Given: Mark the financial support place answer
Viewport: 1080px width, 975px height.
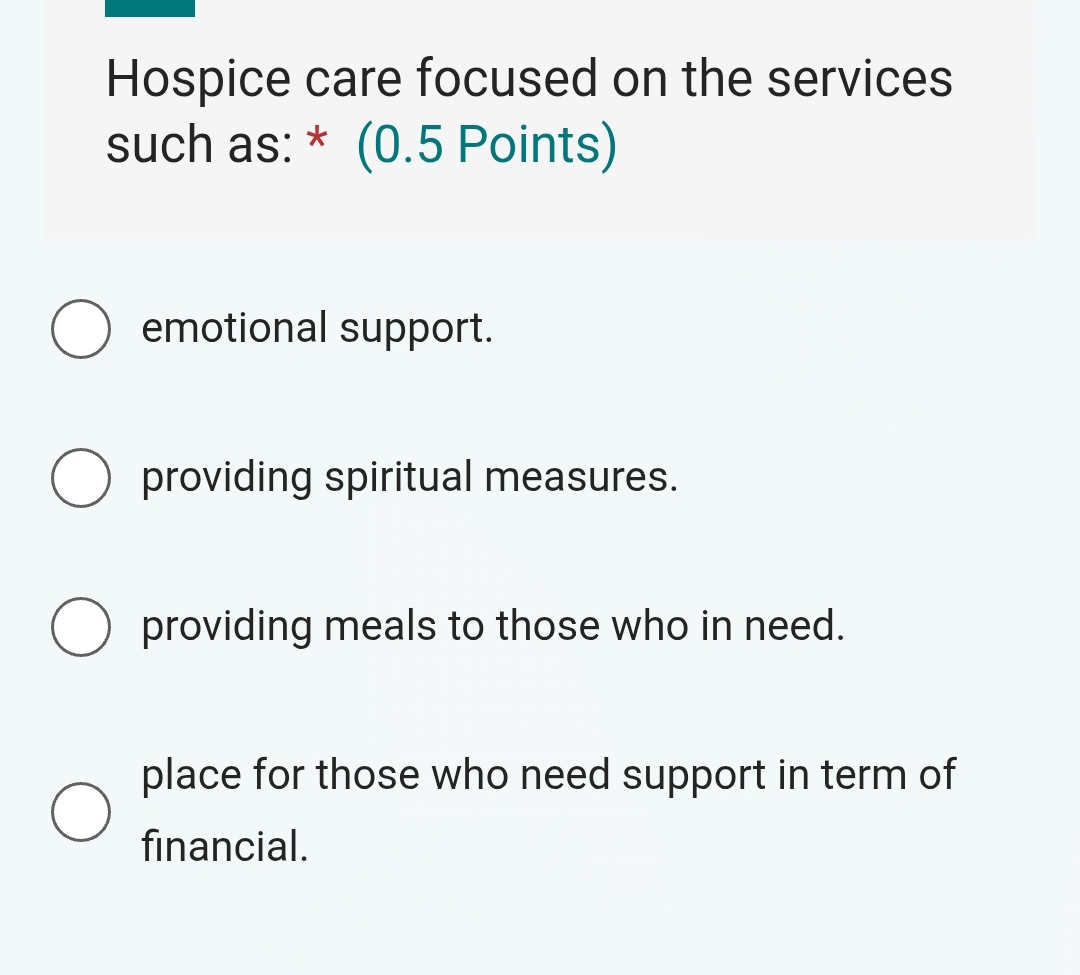Looking at the screenshot, I should [81, 811].
